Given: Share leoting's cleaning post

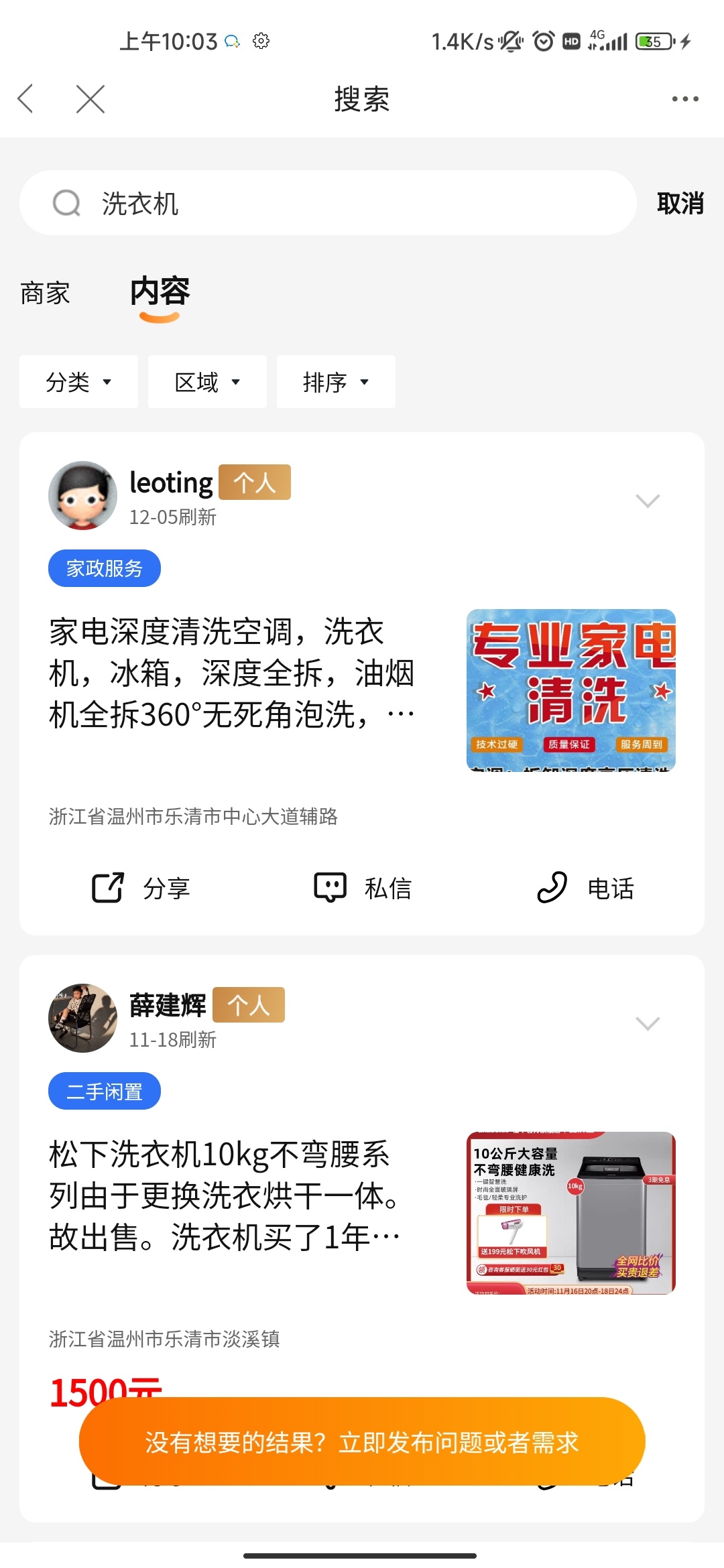Looking at the screenshot, I should [141, 888].
